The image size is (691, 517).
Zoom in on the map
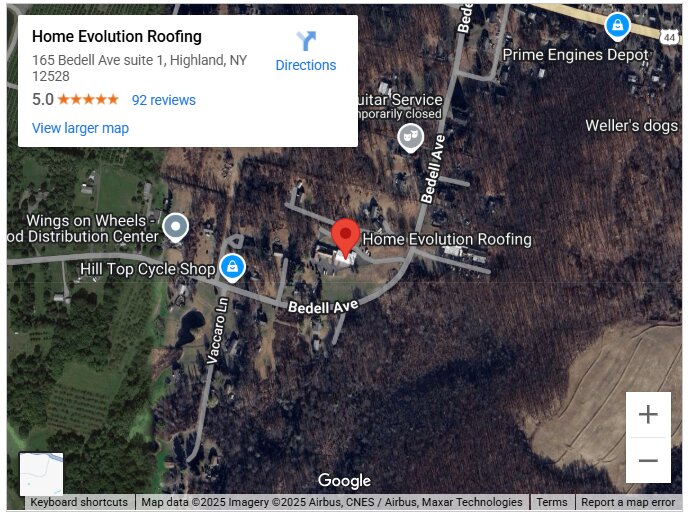pos(648,414)
